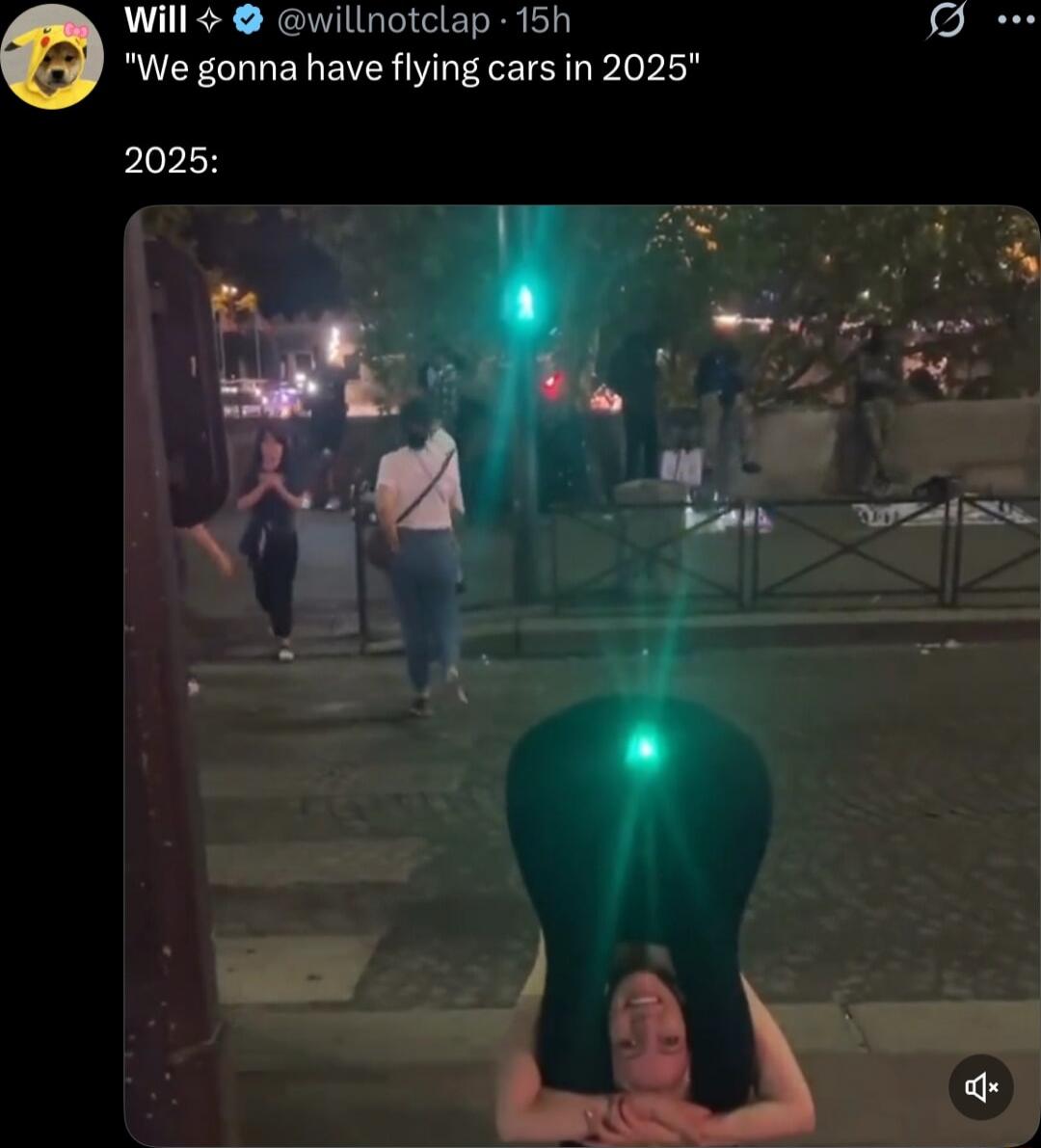Unmute the video sound

(980, 1087)
